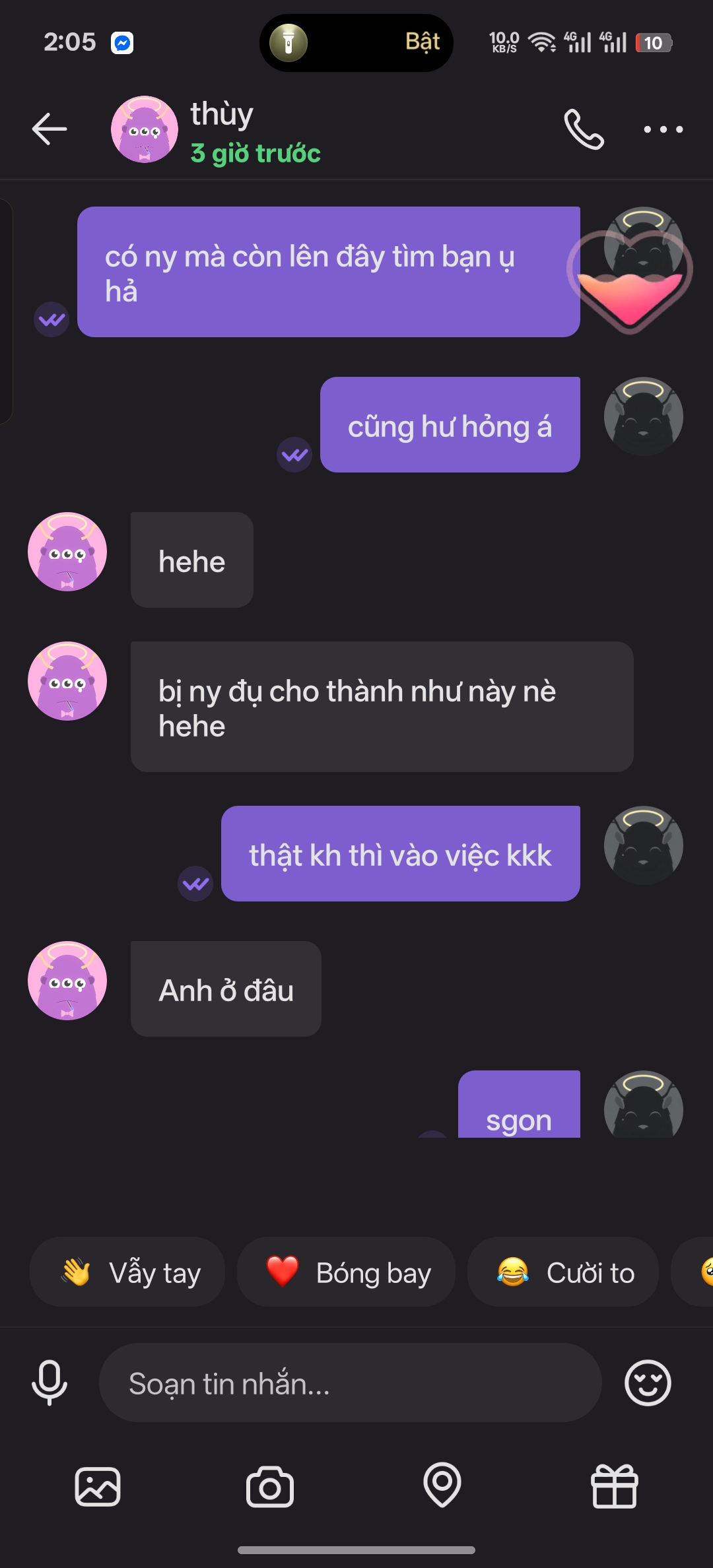
Task: Send the Cười to laughing reaction
Action: pyautogui.click(x=562, y=1272)
